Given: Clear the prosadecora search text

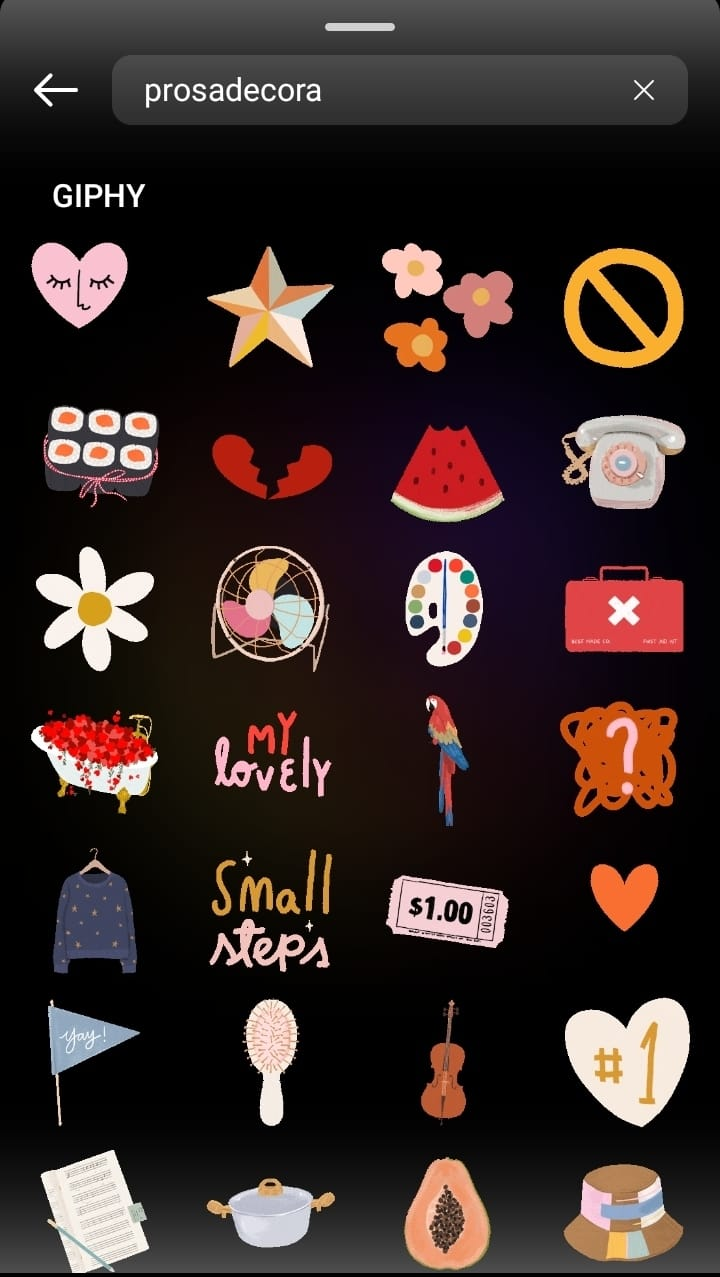Looking at the screenshot, I should tap(644, 90).
